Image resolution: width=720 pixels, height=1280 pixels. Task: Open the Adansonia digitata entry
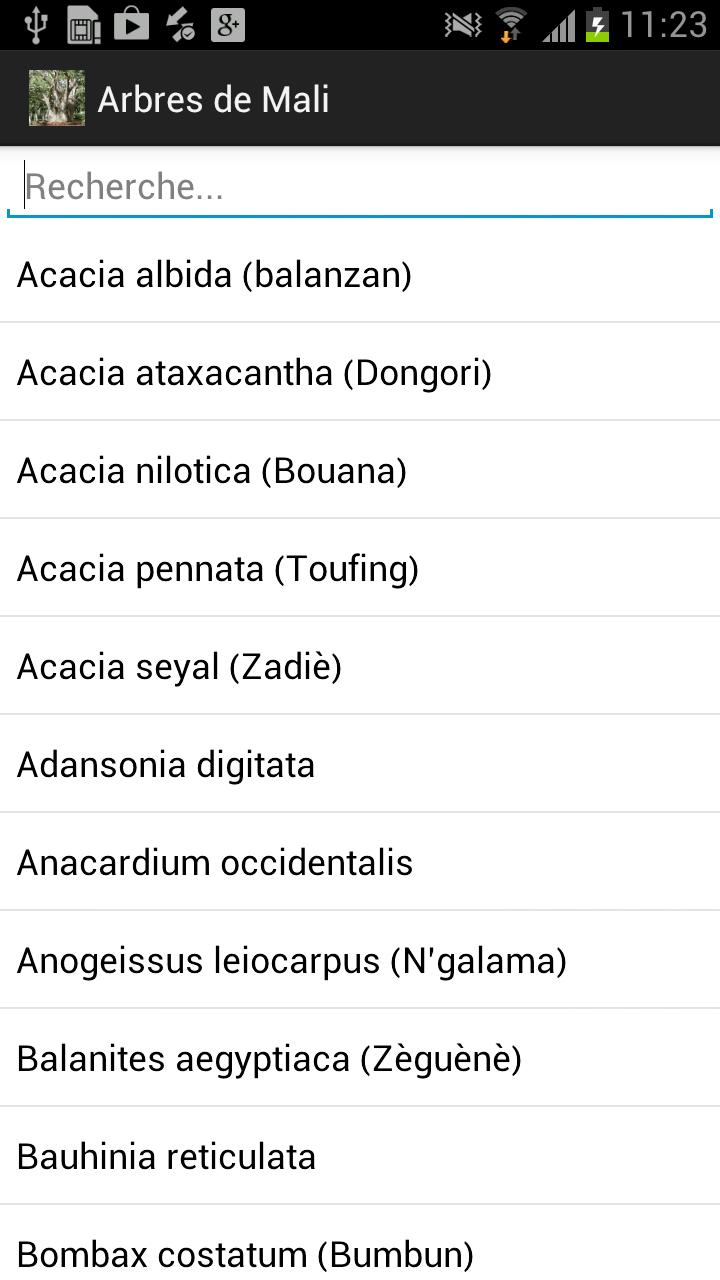coord(360,765)
